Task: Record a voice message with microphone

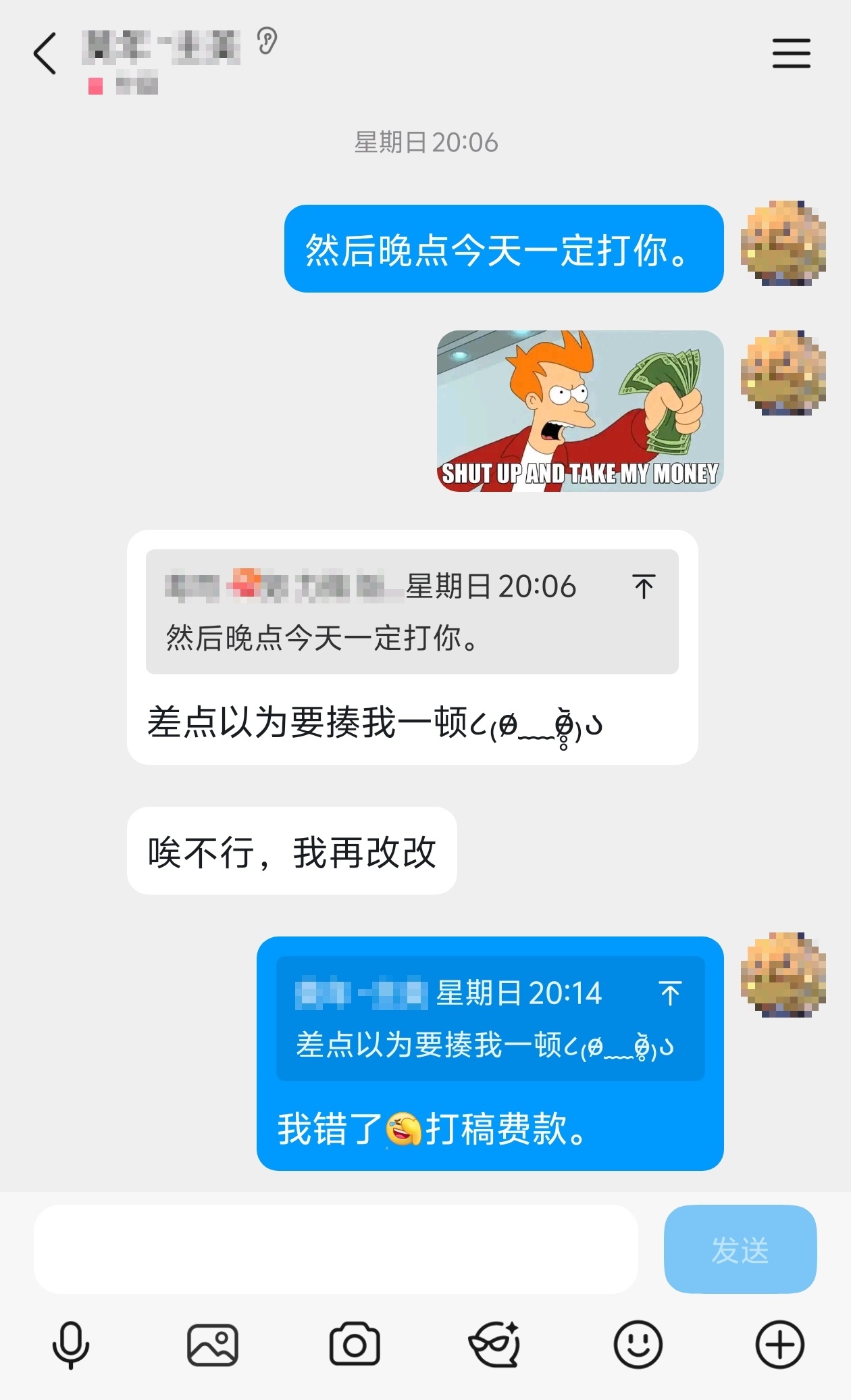Action: click(71, 1345)
